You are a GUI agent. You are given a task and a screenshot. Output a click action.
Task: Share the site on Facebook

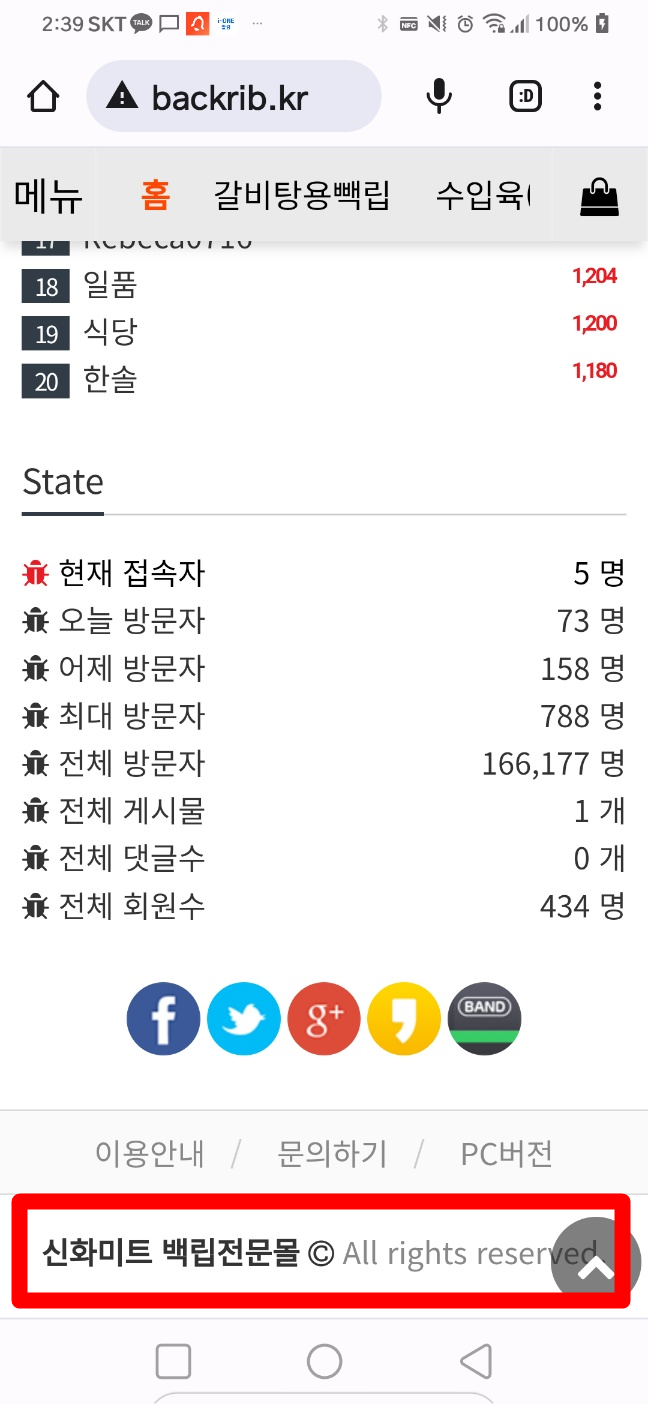(x=163, y=1019)
